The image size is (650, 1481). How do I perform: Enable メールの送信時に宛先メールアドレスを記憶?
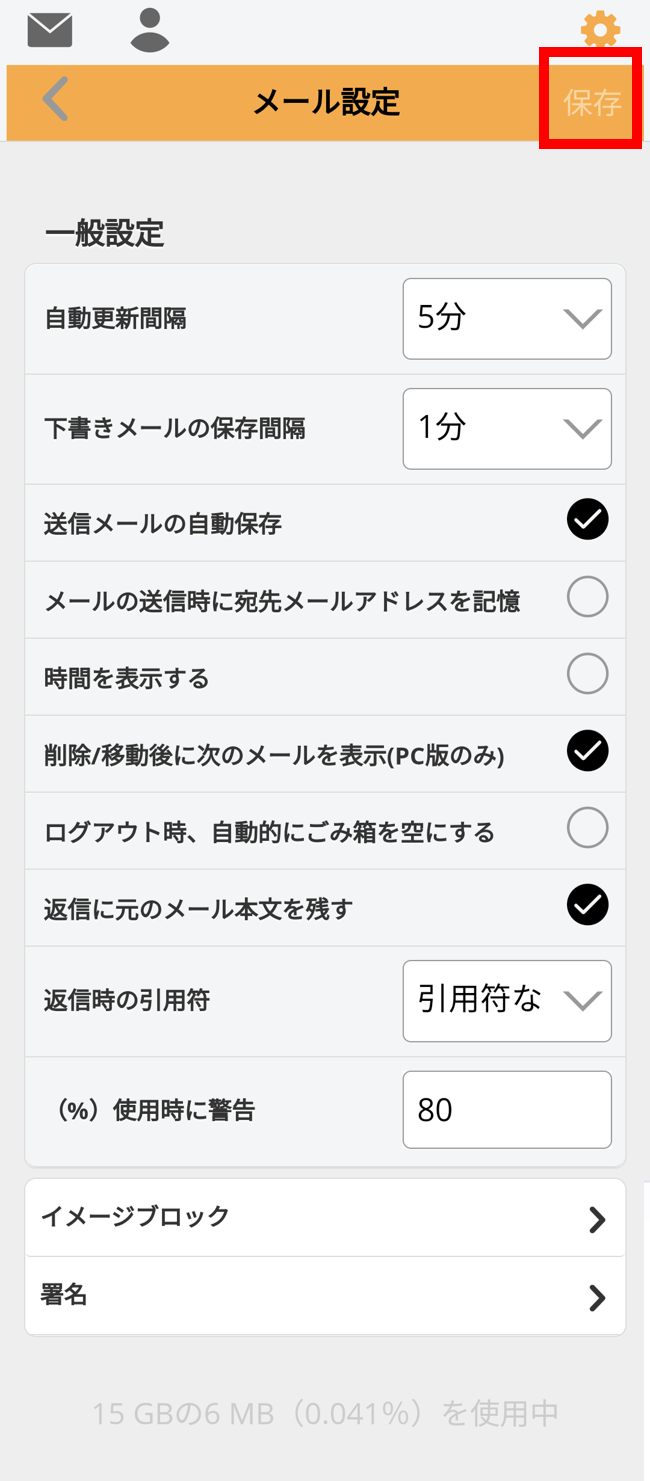coord(587,597)
